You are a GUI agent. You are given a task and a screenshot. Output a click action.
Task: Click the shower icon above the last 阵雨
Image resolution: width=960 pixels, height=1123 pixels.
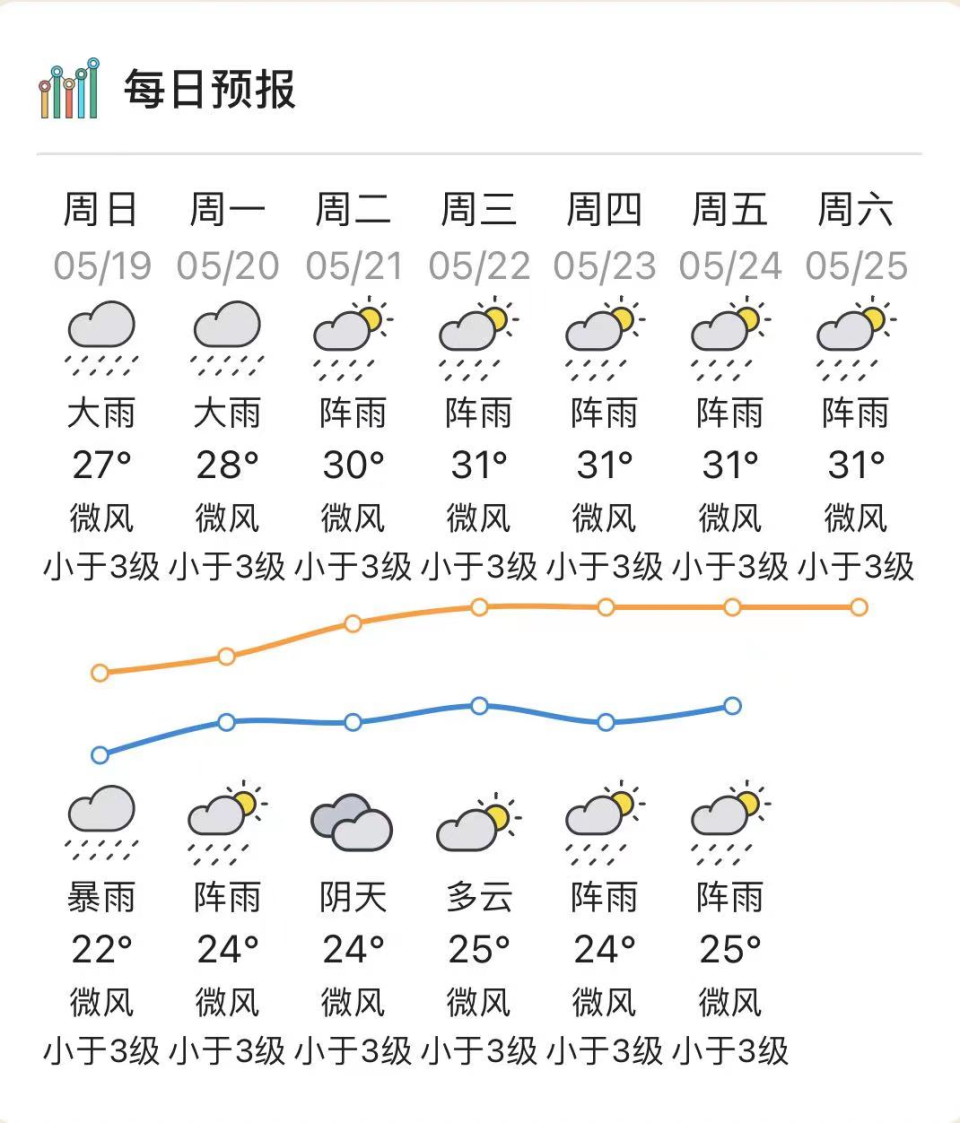tap(729, 820)
